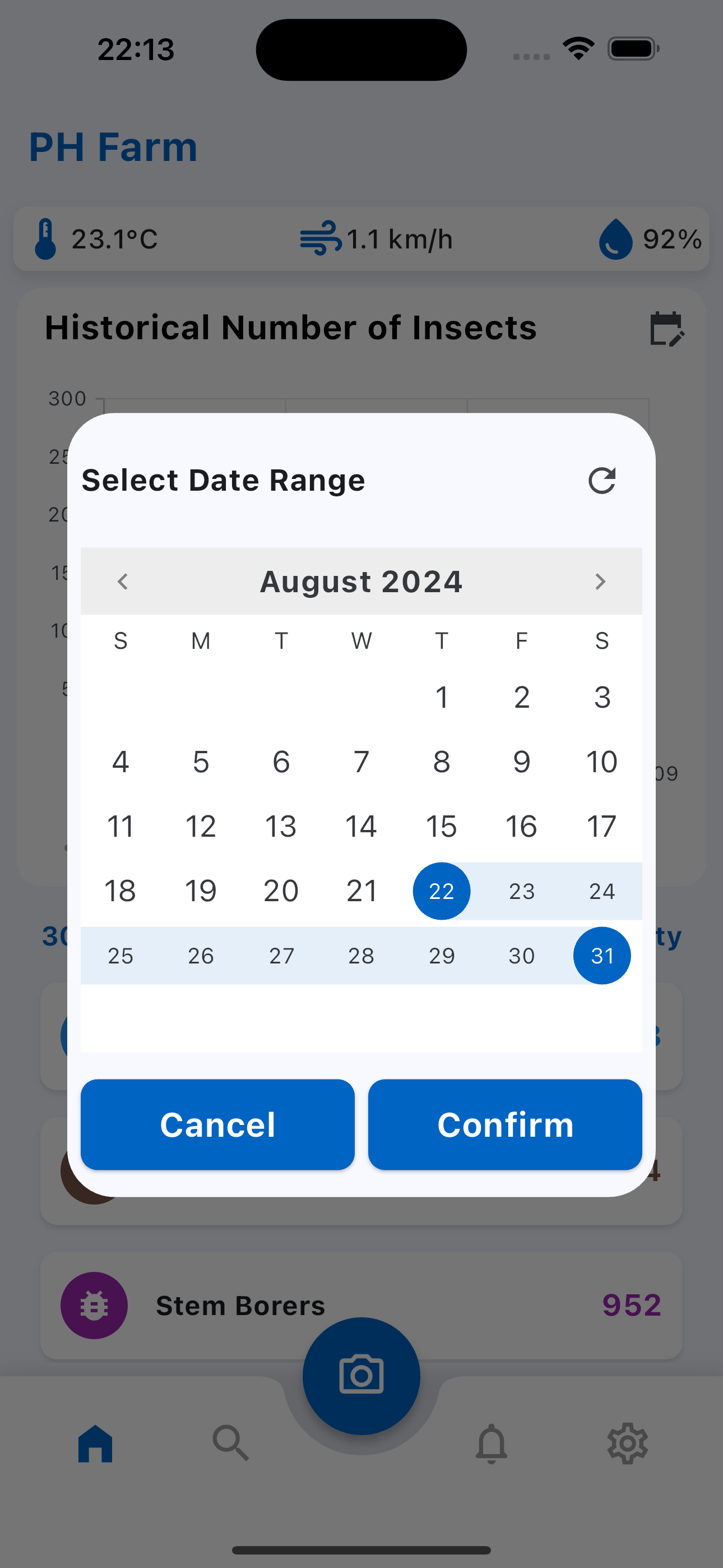Viewport: 723px width, 1568px height.
Task: Select August 1 on the calendar
Action: point(441,697)
